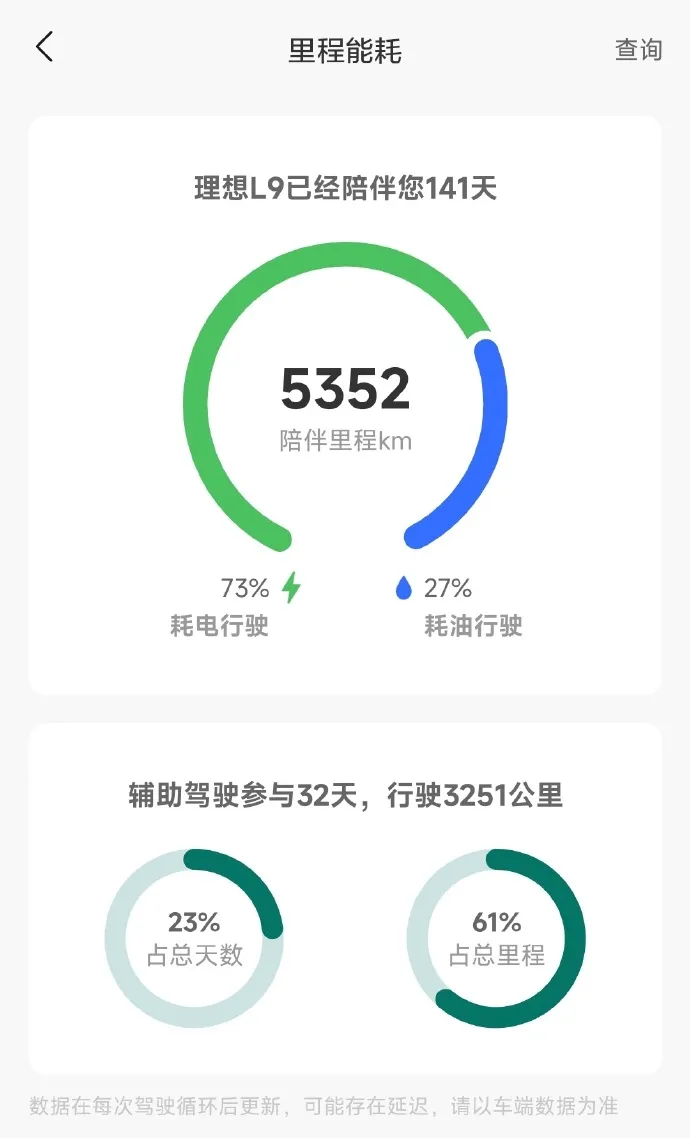The height and width of the screenshot is (1138, 690).
Task: Open 查询 in the top bar
Action: point(638,50)
